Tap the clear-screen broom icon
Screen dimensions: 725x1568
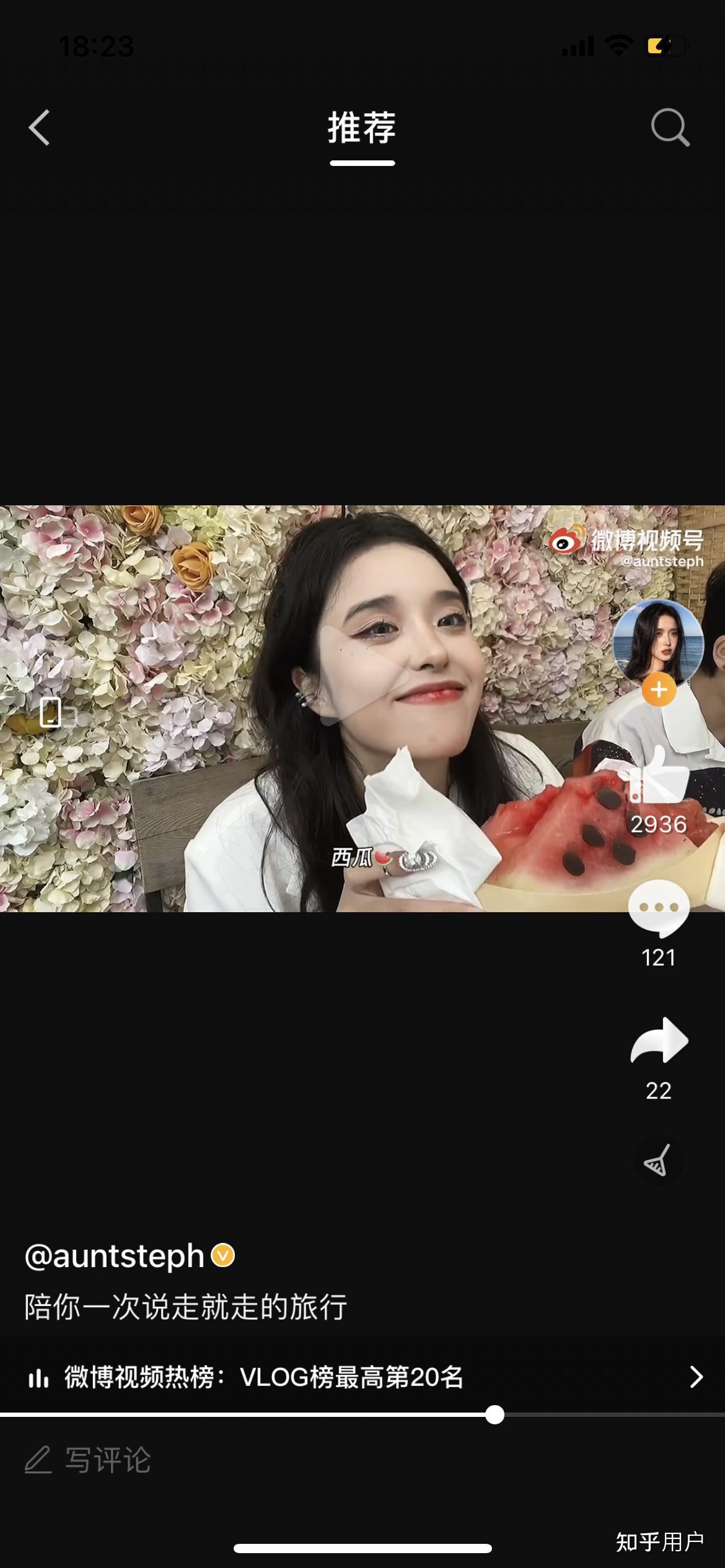point(658,1161)
